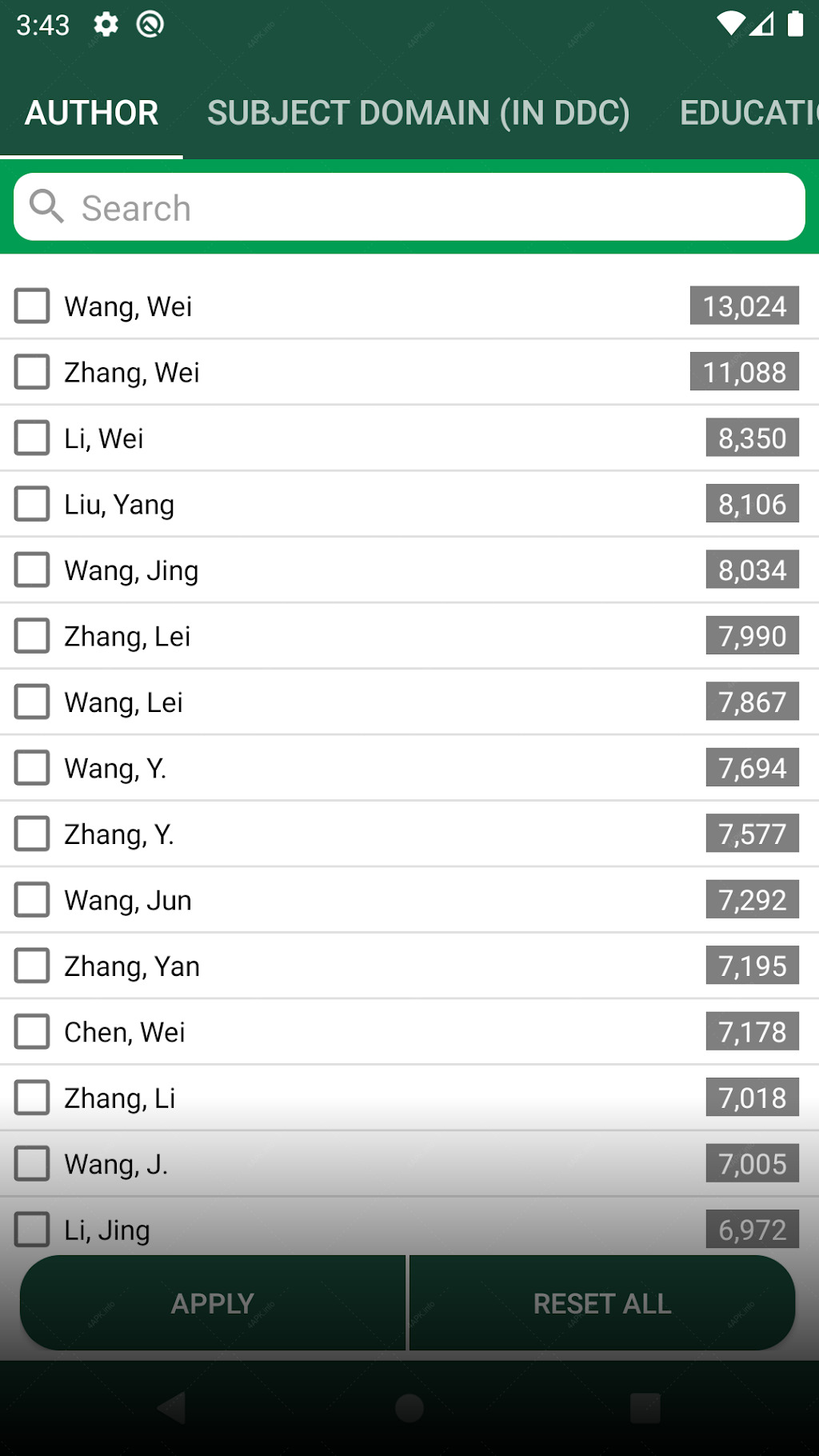This screenshot has height=1456, width=819.
Task: Check the box for Wang, Jing
Action: [x=32, y=570]
